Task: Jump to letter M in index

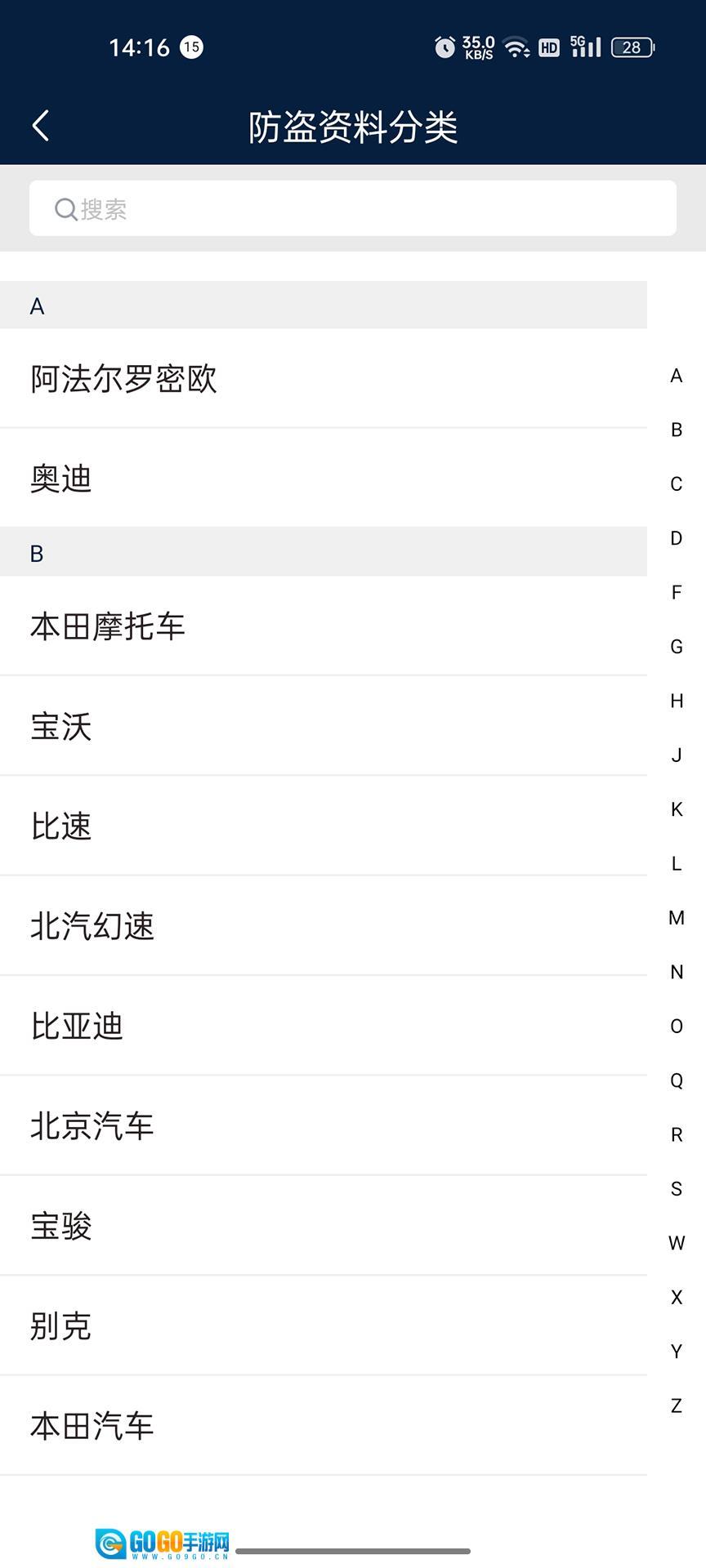Action: pyautogui.click(x=676, y=918)
